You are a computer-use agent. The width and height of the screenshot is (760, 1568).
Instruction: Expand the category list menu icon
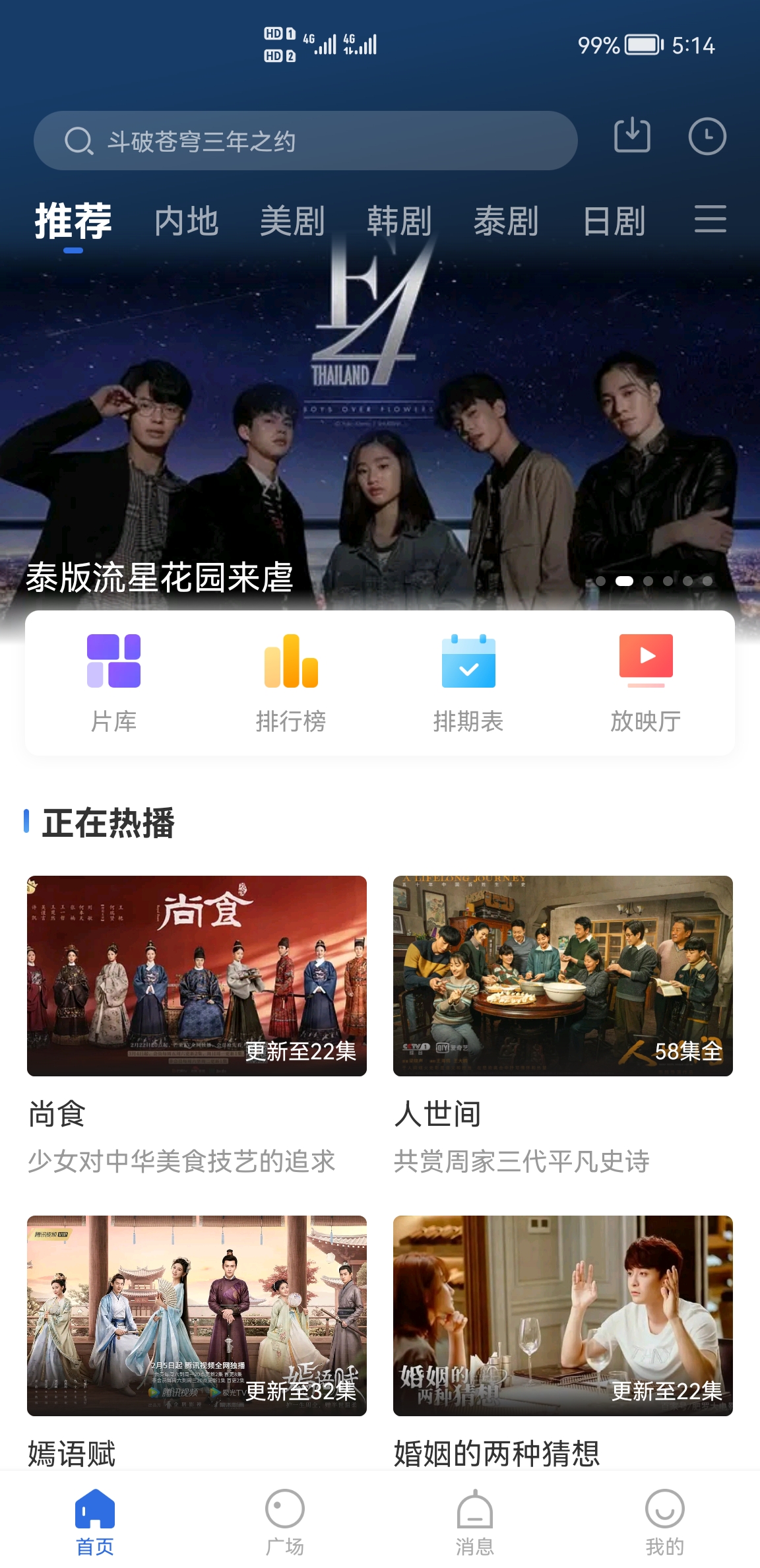tap(710, 219)
